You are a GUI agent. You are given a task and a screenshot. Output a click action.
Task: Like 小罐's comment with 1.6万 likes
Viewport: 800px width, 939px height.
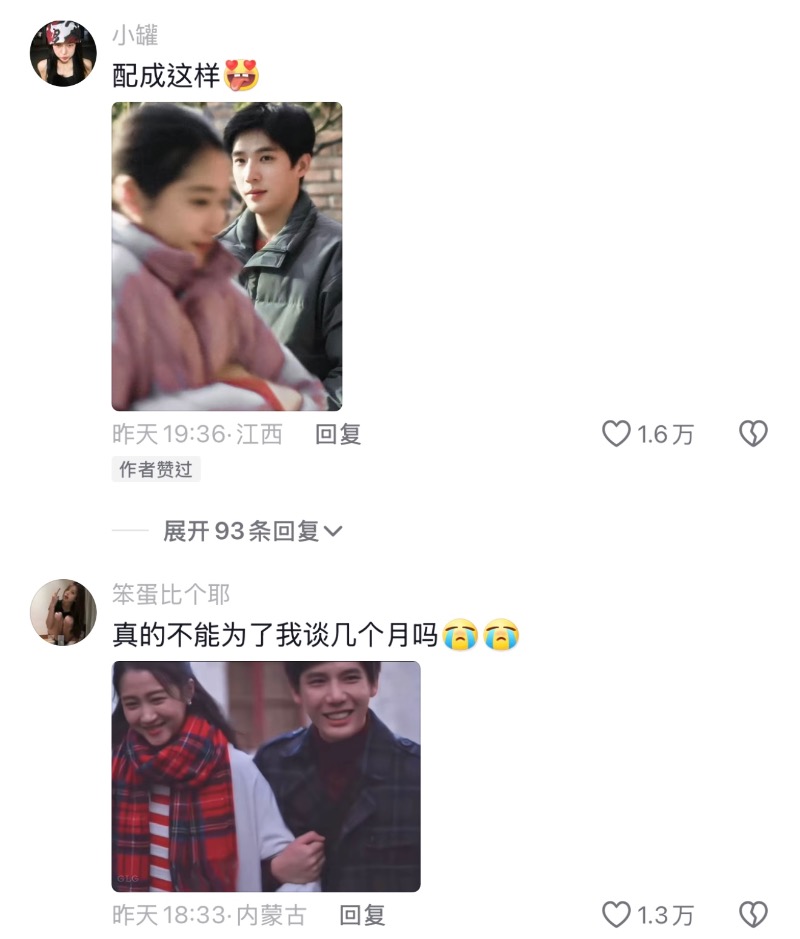pos(617,434)
